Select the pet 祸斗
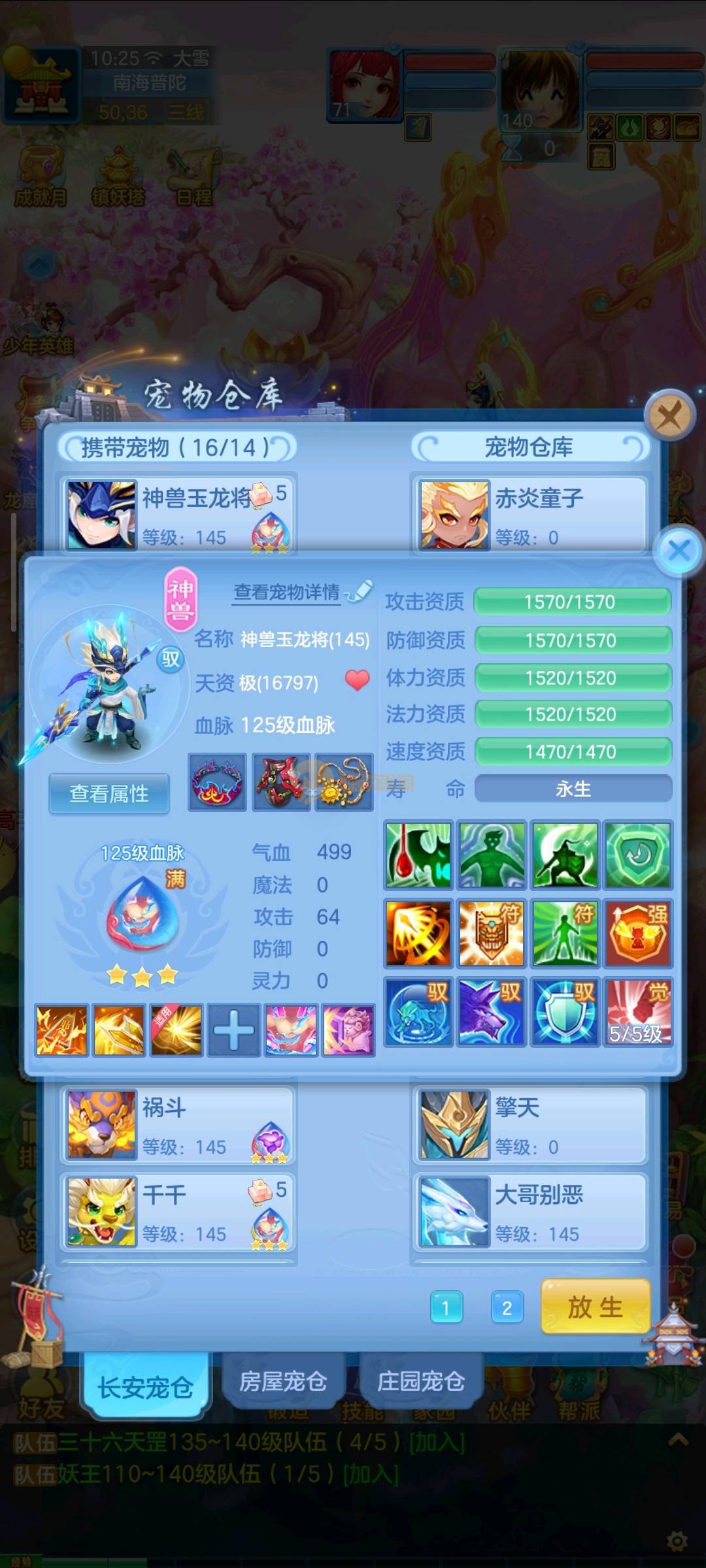Screen dimensions: 706x1568 point(178,1125)
